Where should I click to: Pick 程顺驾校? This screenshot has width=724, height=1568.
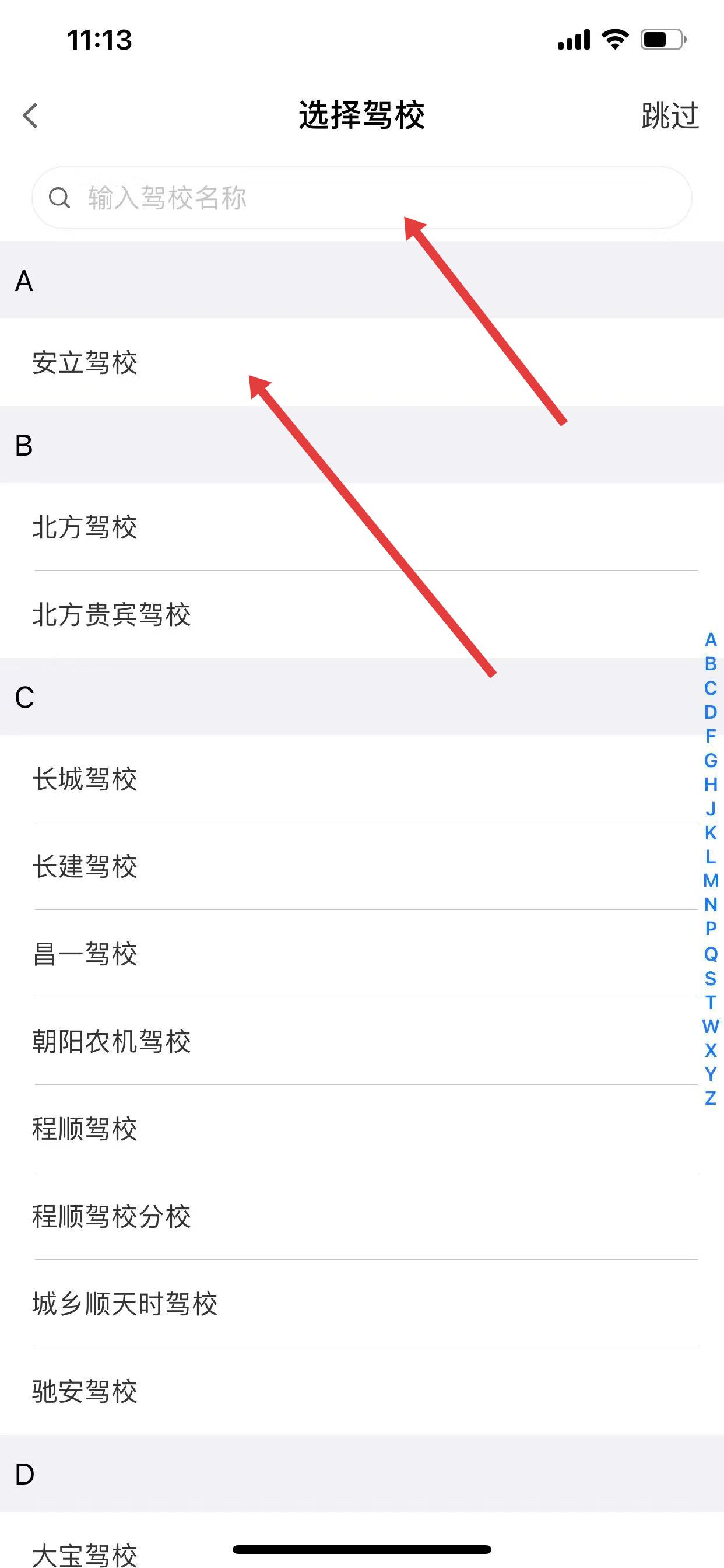point(85,1129)
